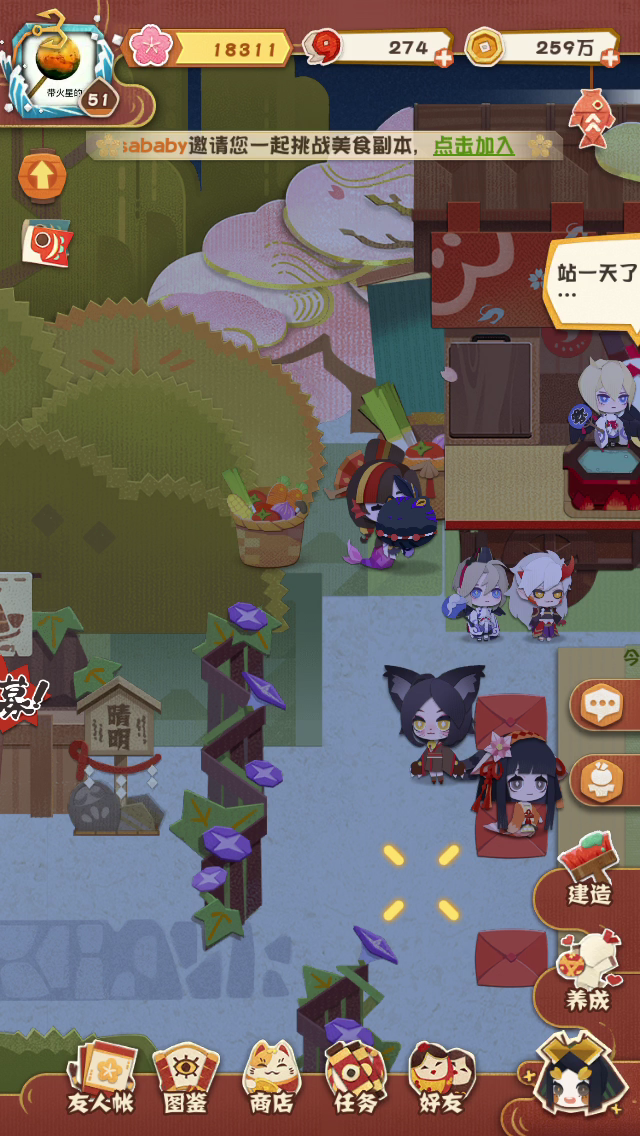The image size is (640, 1136).
Task: Add more fish currency next to 274
Action: pos(443,59)
